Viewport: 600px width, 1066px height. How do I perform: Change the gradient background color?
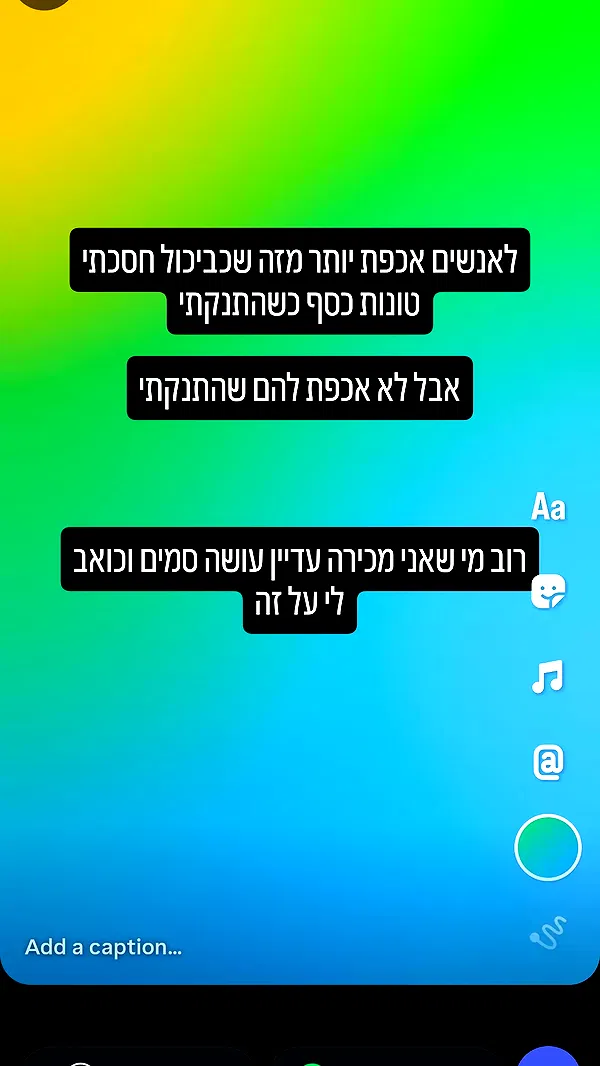[548, 848]
